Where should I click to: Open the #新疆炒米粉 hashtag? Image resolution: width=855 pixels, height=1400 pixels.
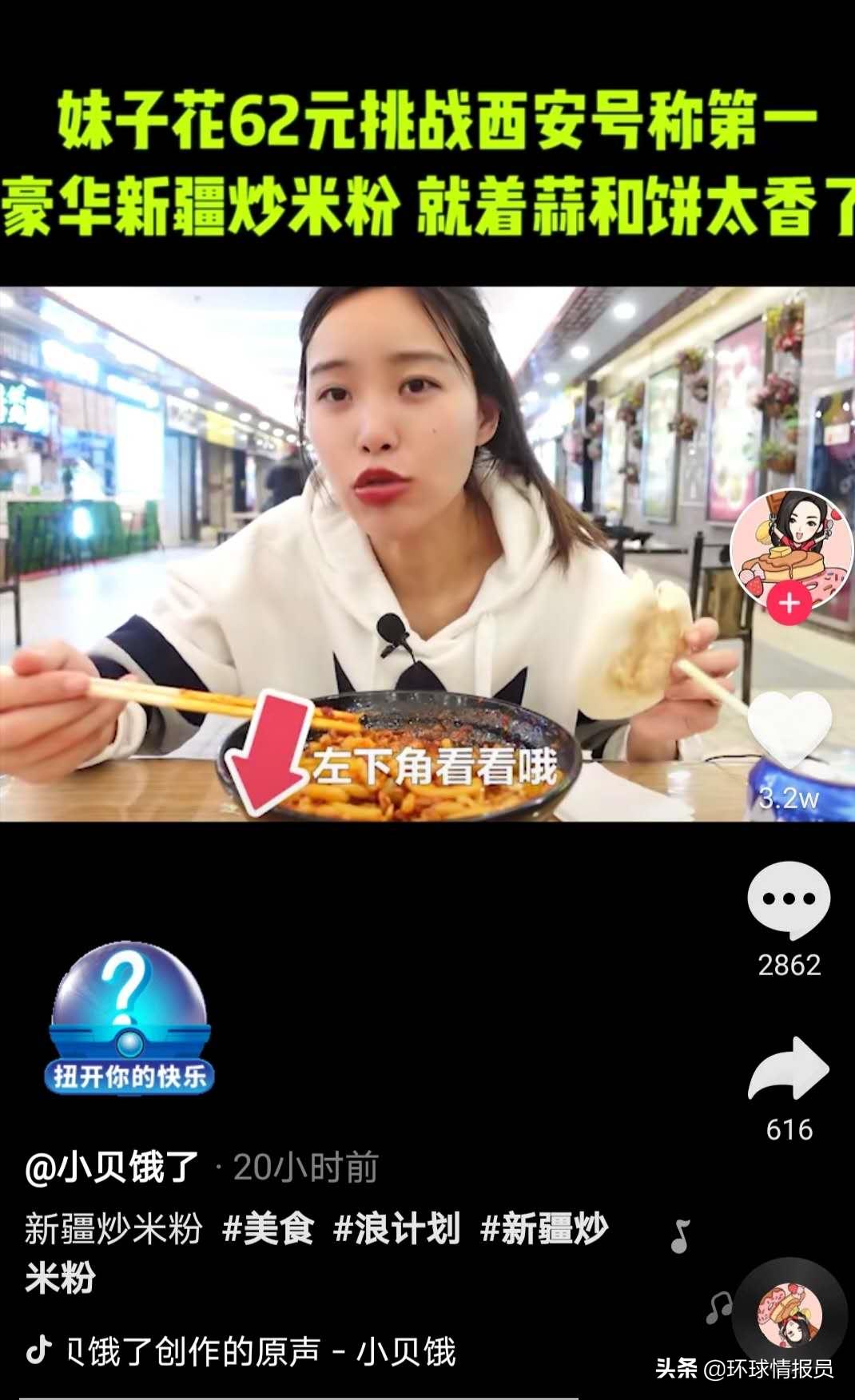[543, 1228]
